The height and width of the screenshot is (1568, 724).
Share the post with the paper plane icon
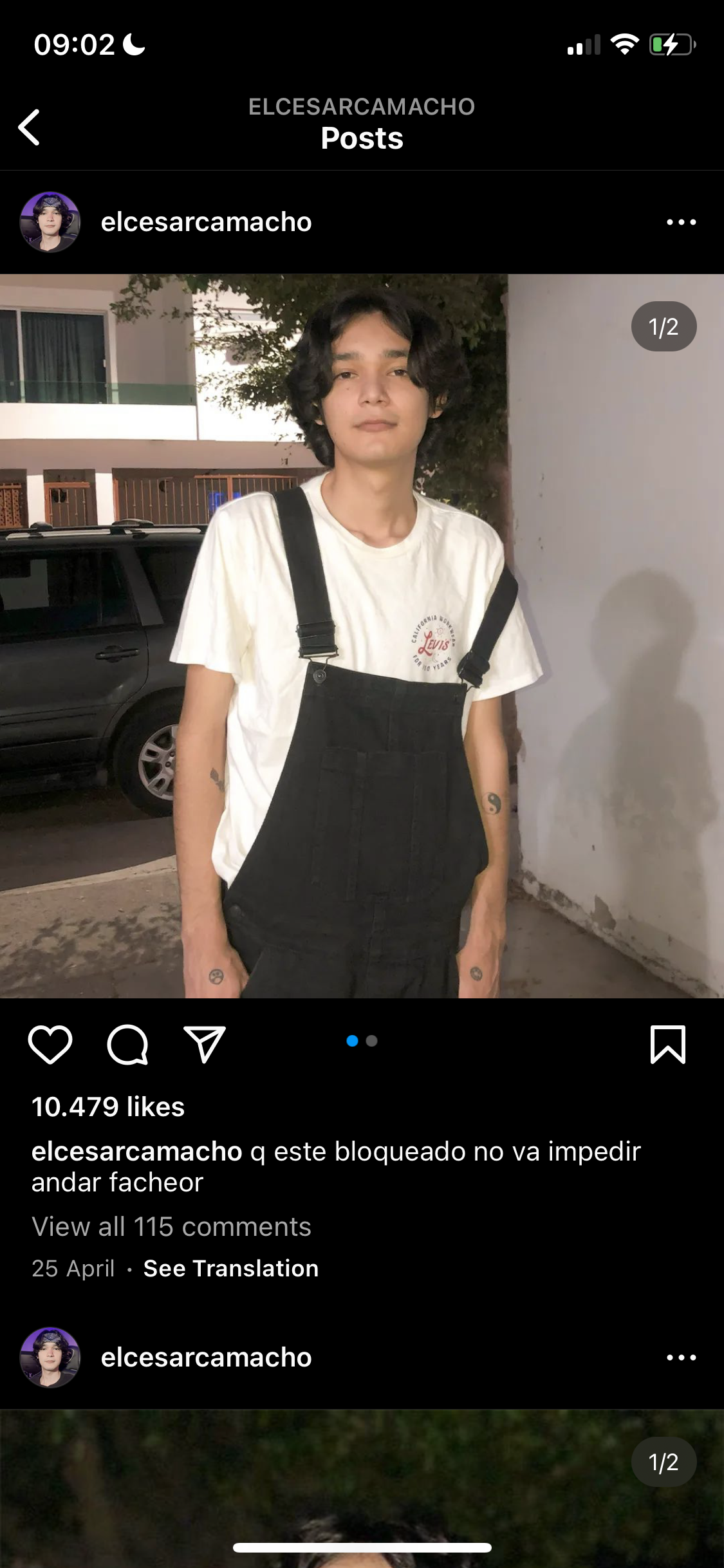point(205,1044)
